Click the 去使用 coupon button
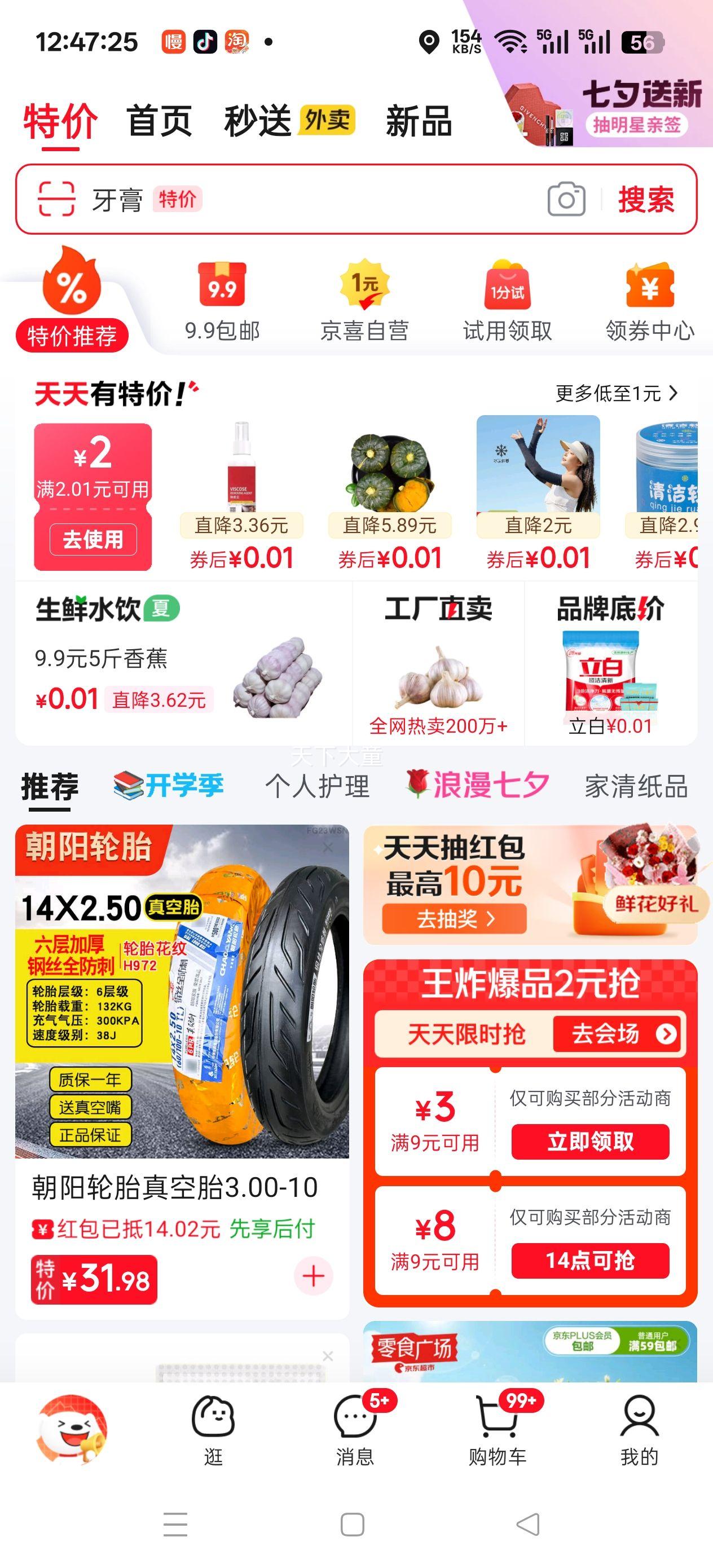This screenshot has height=1568, width=713. [x=93, y=539]
